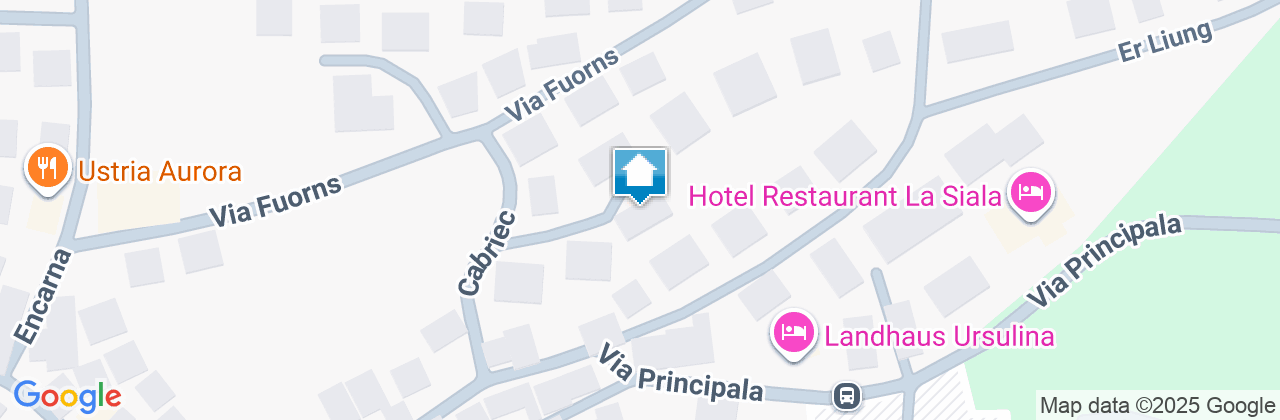Tap the blue house location marker
The width and height of the screenshot is (1280, 420).
[639, 175]
